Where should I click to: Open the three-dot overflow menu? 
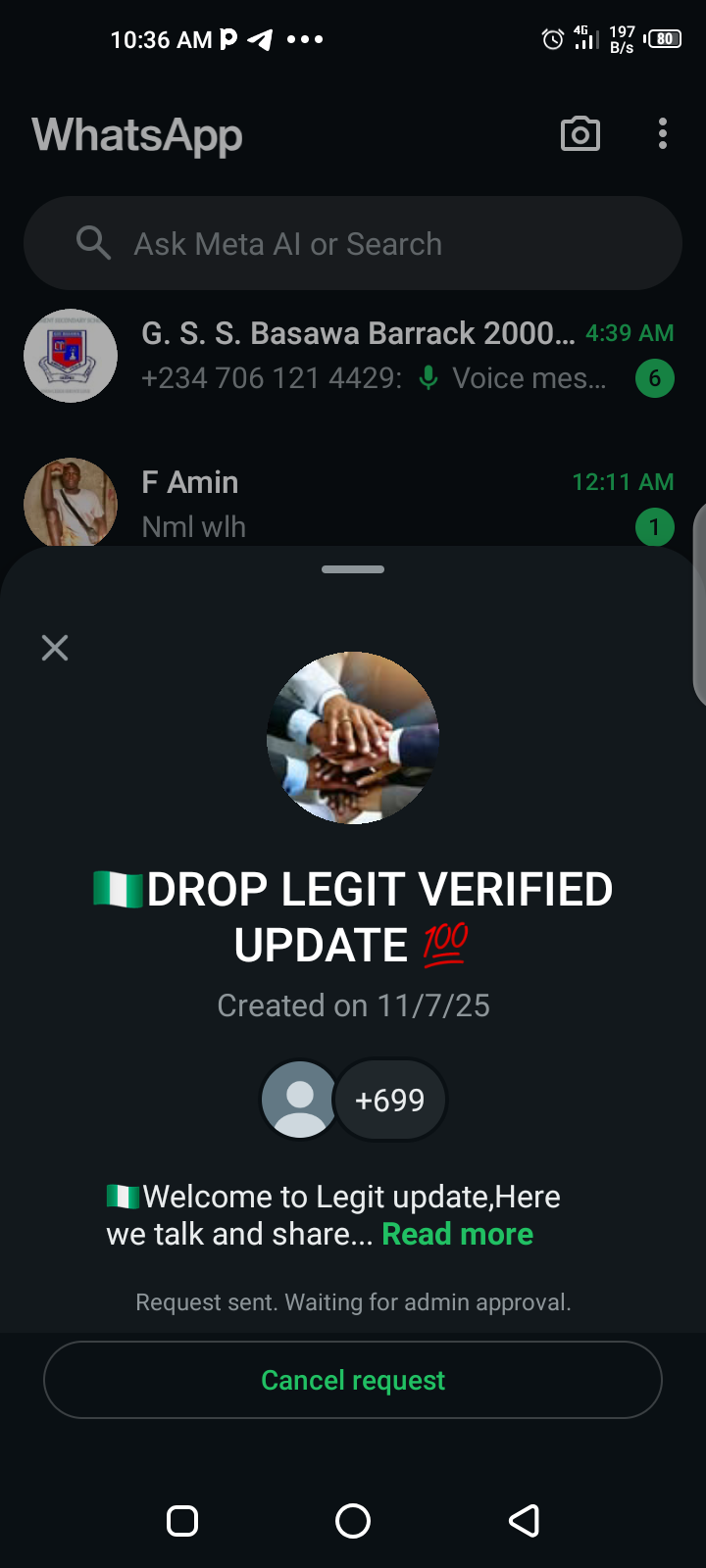click(x=663, y=134)
